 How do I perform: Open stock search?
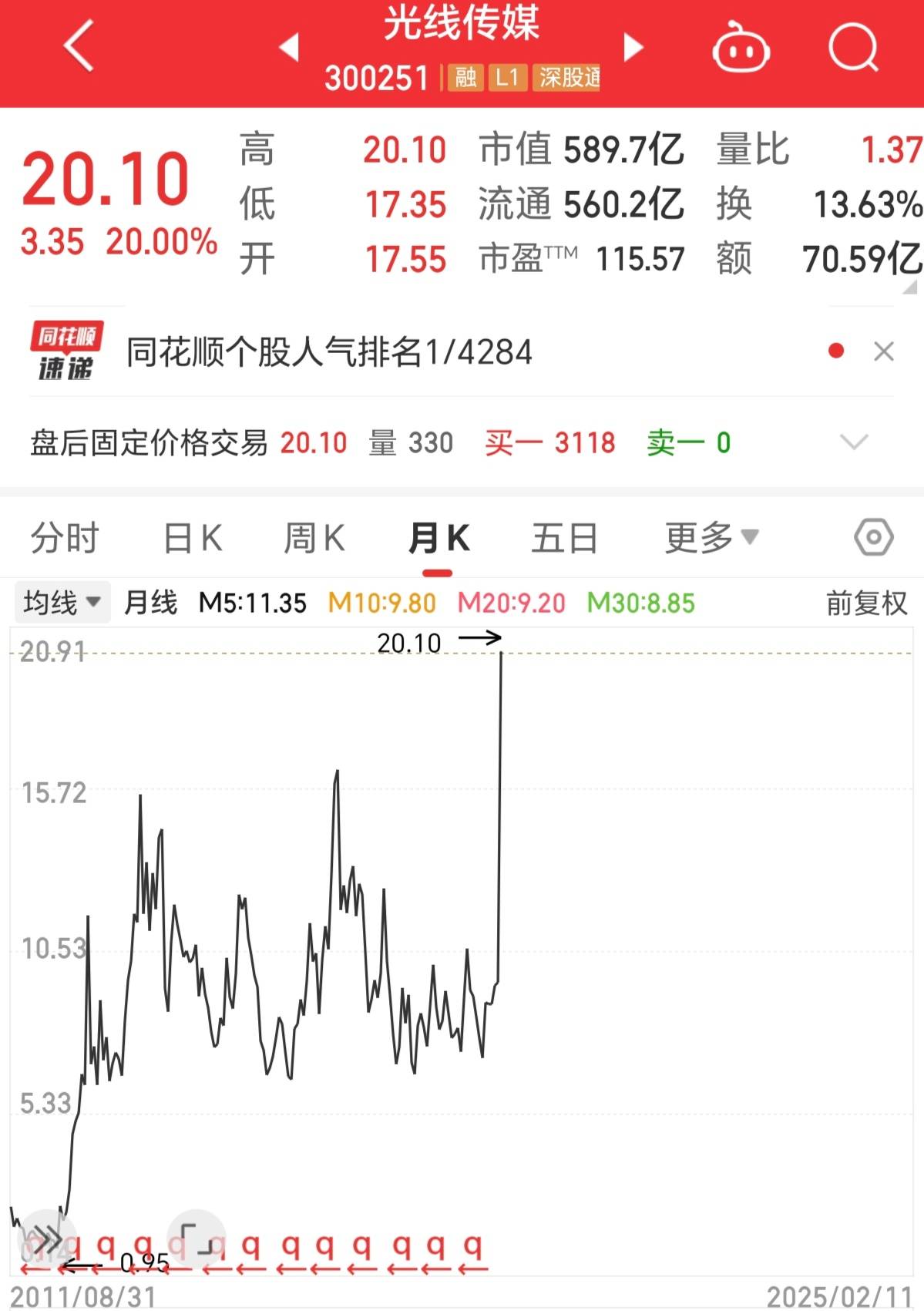tap(853, 48)
